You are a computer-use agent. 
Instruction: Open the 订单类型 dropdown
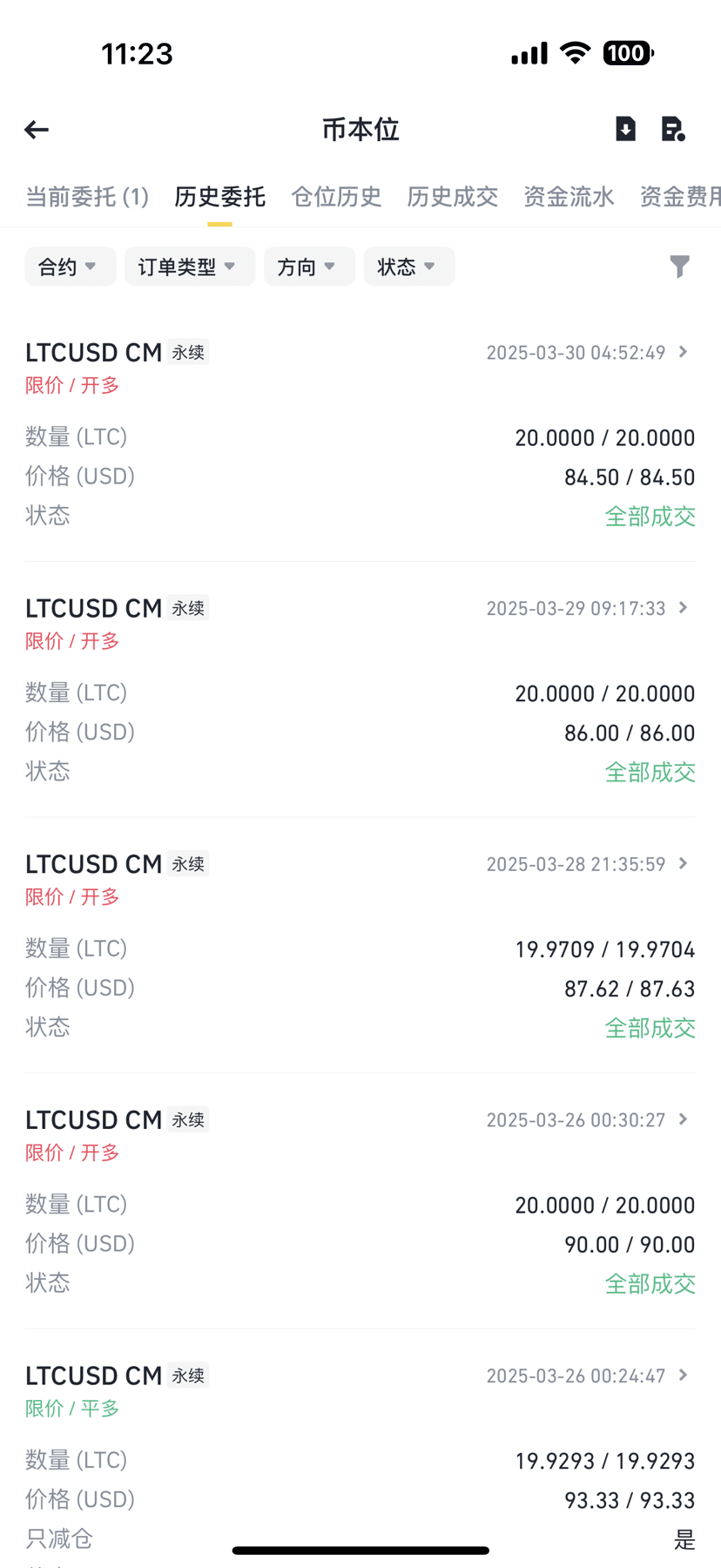[189, 267]
